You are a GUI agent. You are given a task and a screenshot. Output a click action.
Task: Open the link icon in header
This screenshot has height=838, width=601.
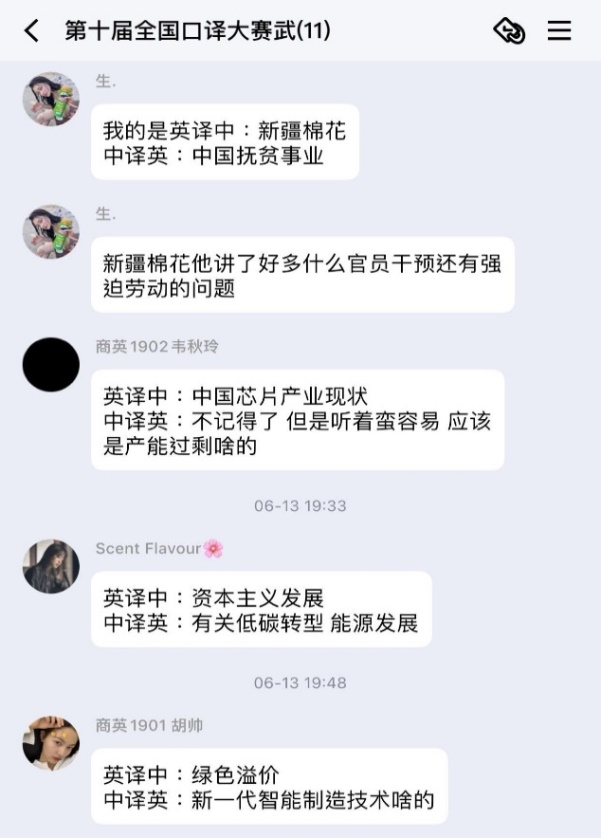click(509, 31)
